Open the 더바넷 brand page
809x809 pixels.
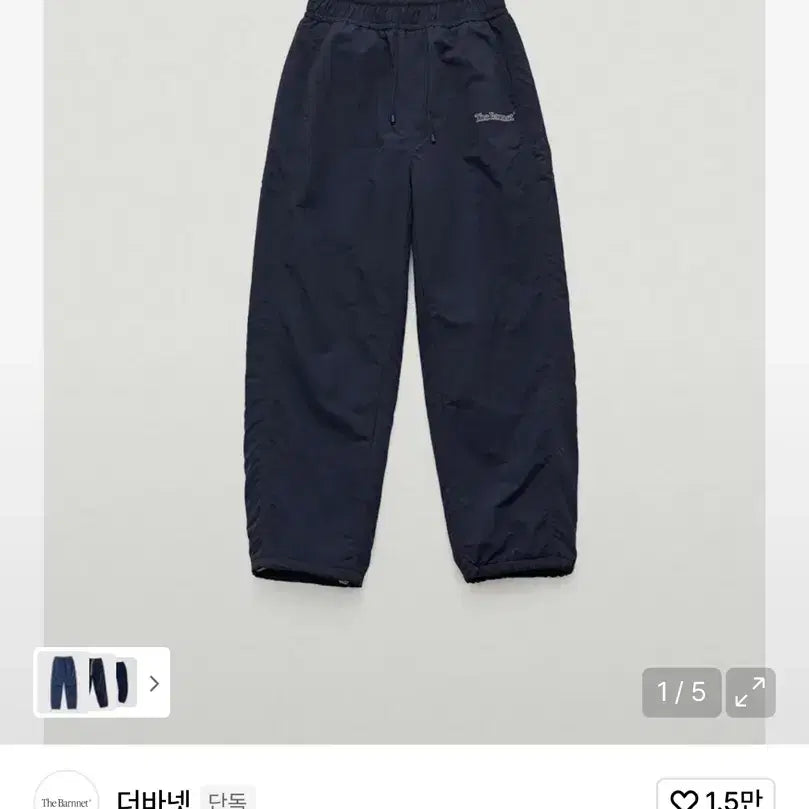pos(153,798)
